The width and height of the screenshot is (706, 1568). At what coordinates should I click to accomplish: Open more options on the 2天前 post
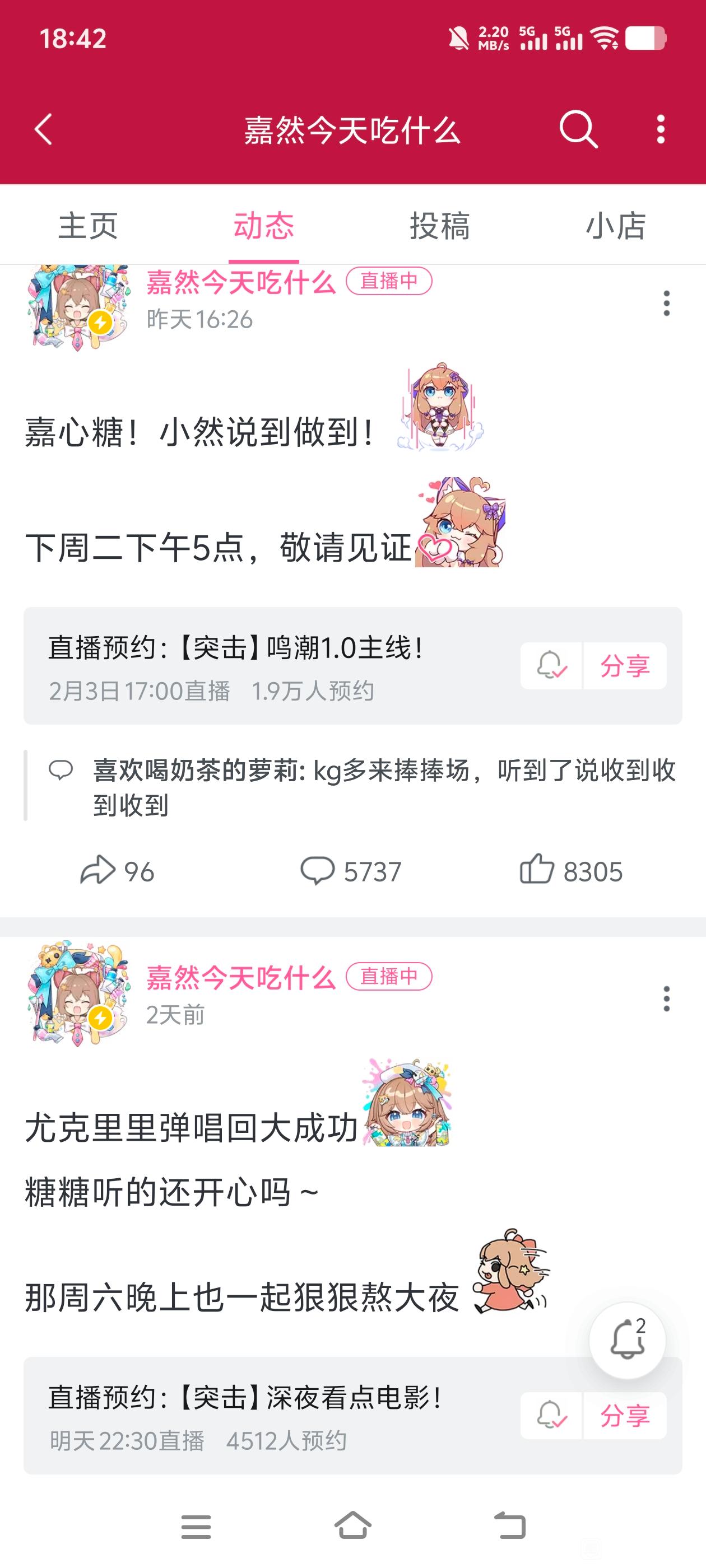(666, 999)
